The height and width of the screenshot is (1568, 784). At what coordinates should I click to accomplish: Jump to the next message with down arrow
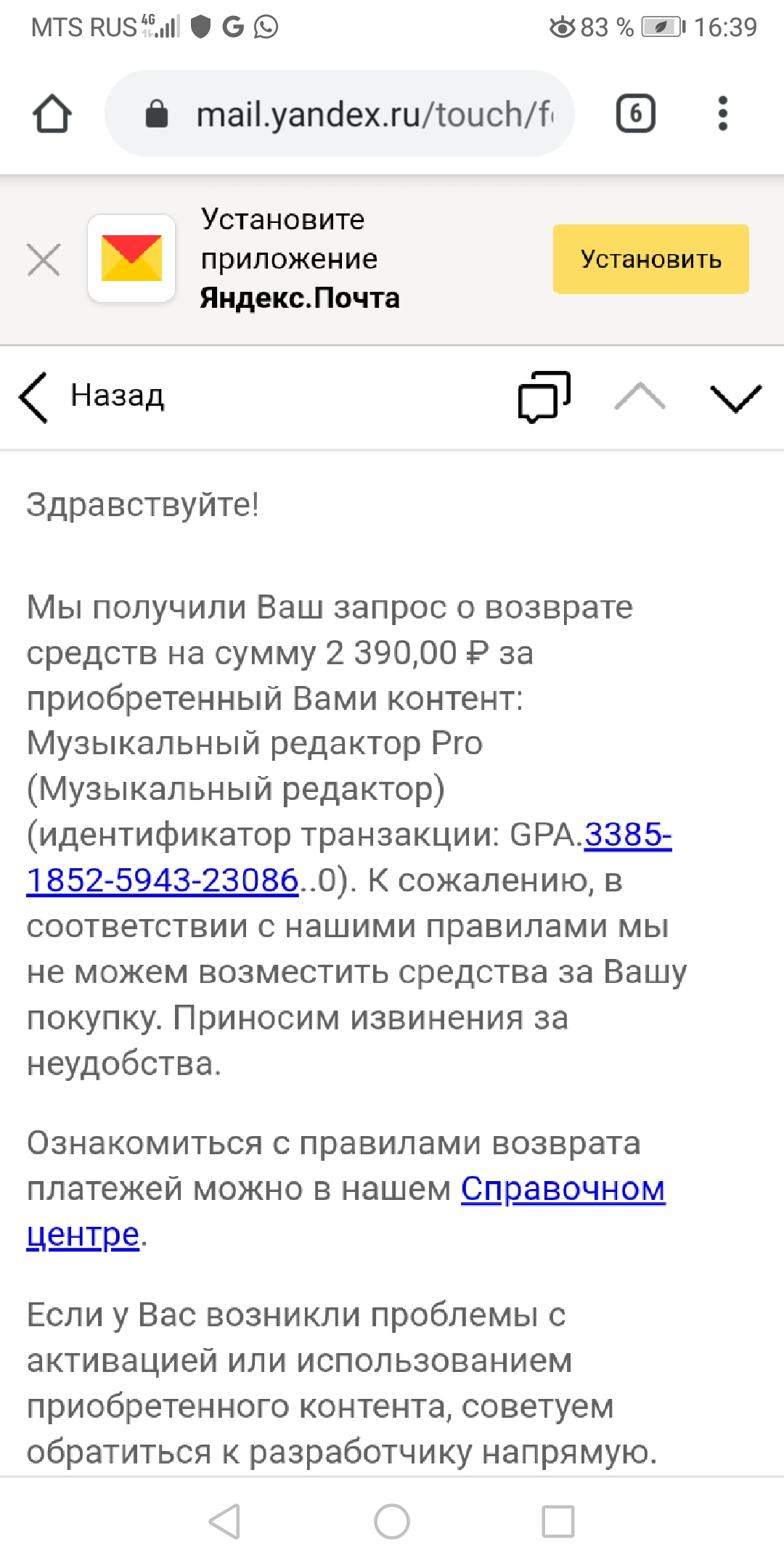[x=735, y=398]
